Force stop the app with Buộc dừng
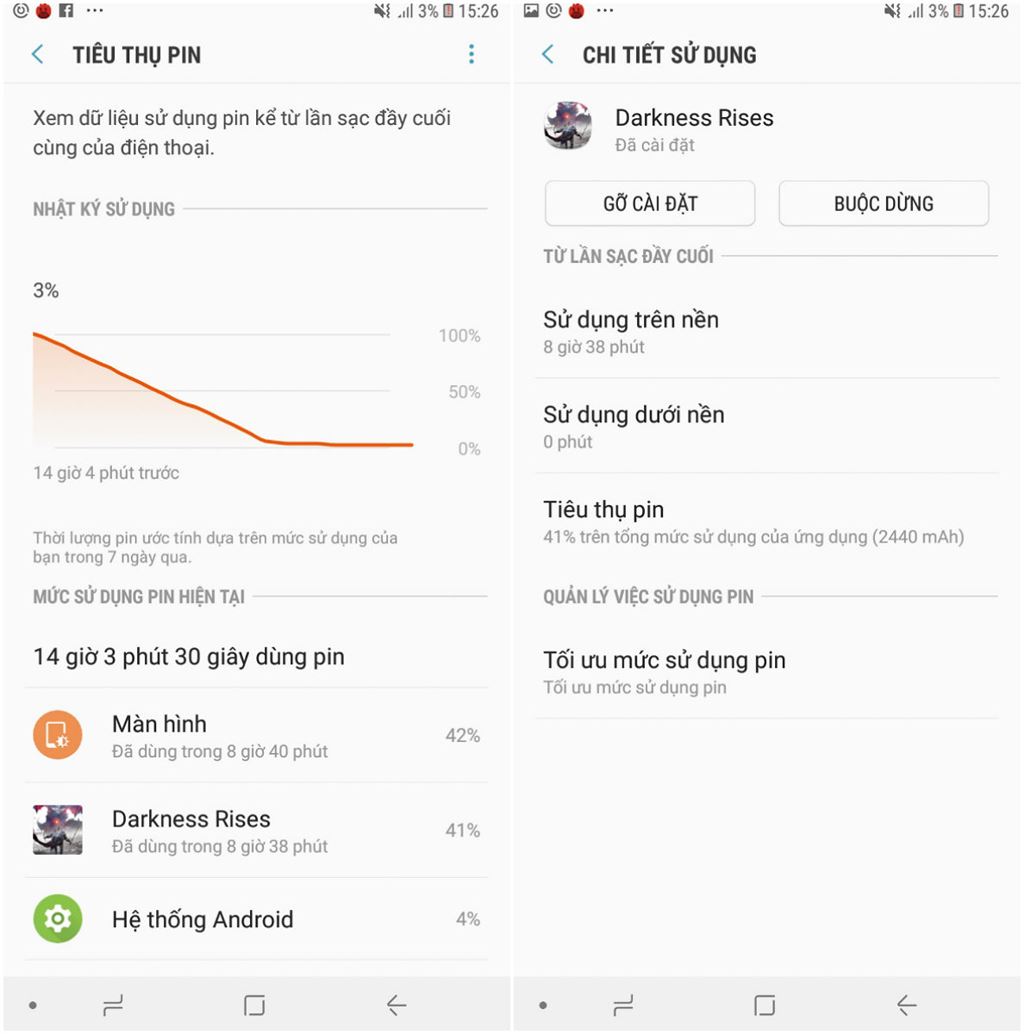Image resolution: width=1024 pixels, height=1034 pixels. pos(883,204)
